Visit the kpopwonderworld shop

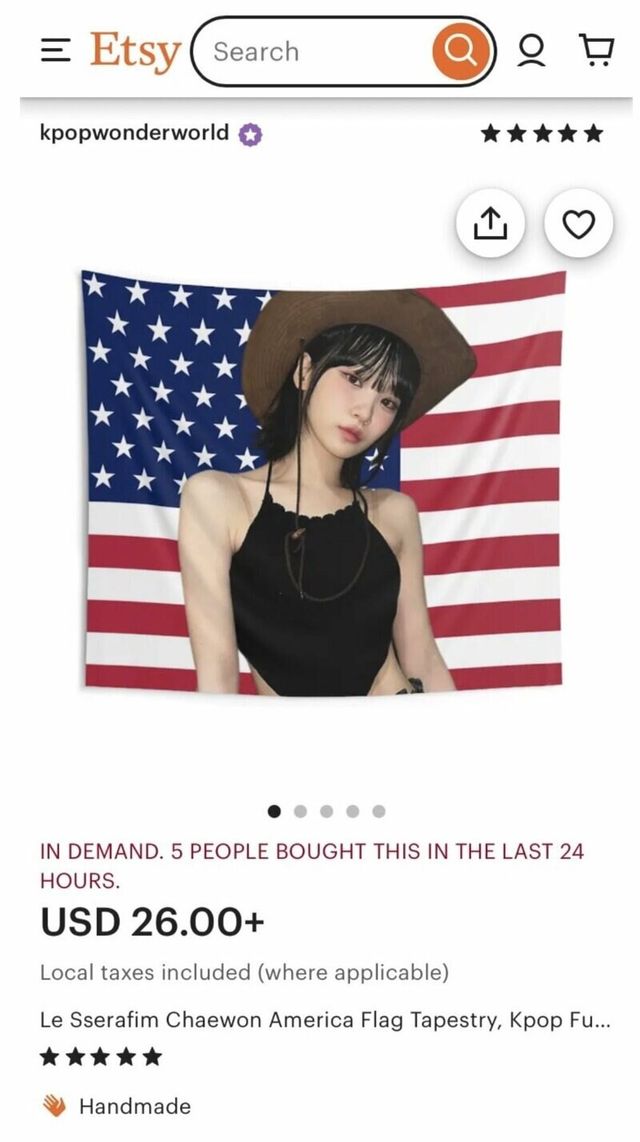134,133
